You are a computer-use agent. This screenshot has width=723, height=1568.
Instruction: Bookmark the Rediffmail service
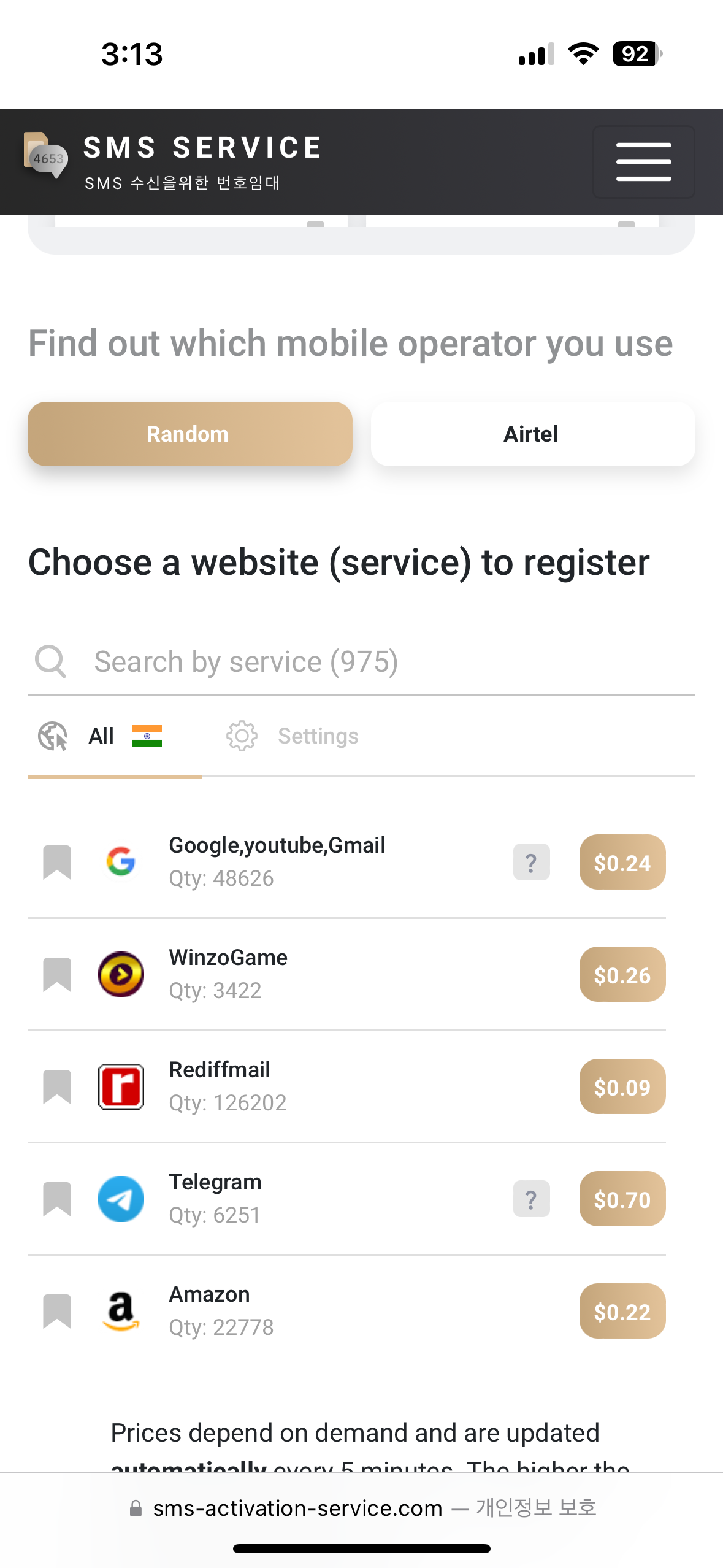pyautogui.click(x=57, y=1086)
